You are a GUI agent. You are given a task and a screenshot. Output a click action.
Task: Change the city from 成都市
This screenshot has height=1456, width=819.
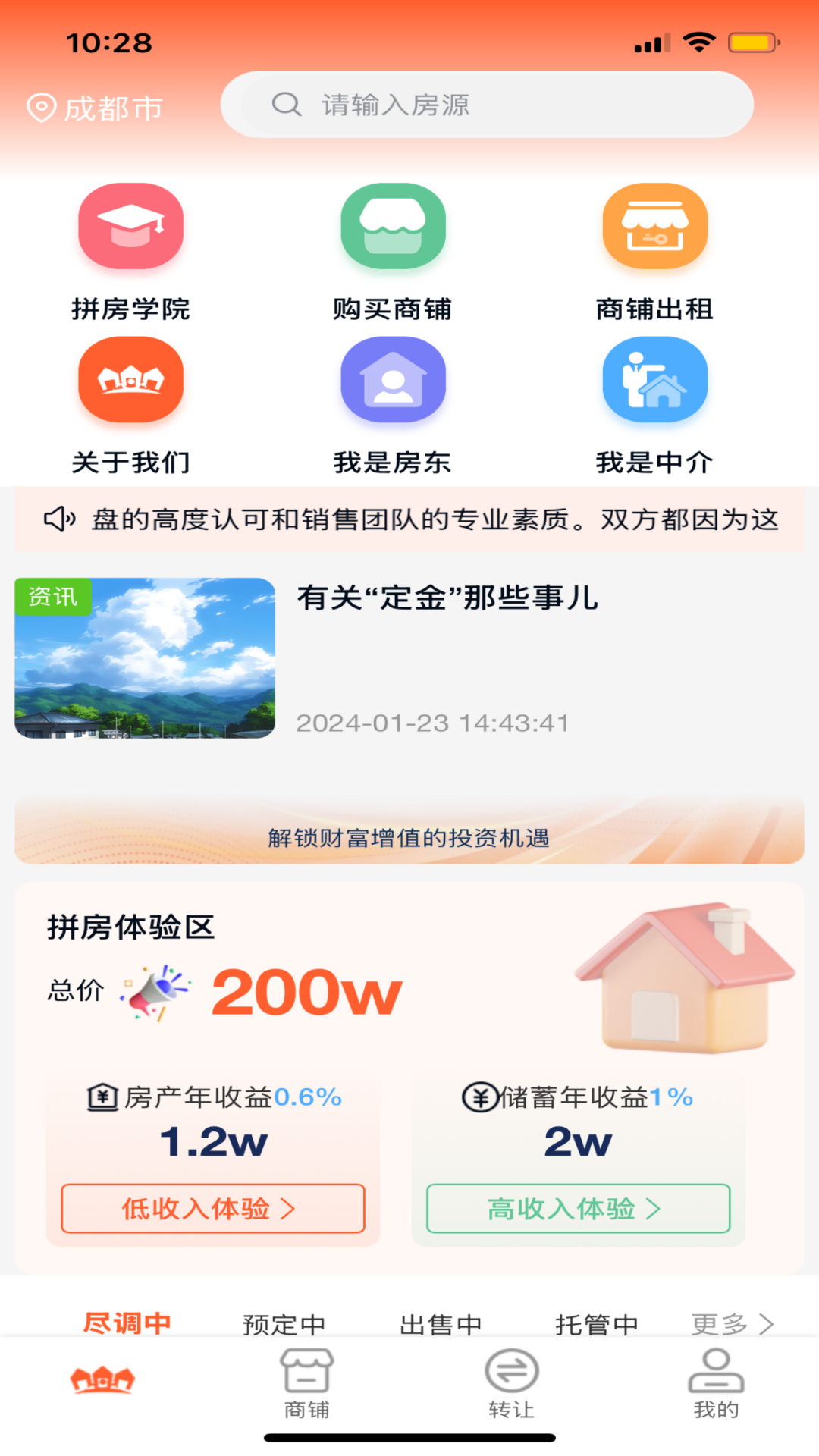[x=96, y=108]
